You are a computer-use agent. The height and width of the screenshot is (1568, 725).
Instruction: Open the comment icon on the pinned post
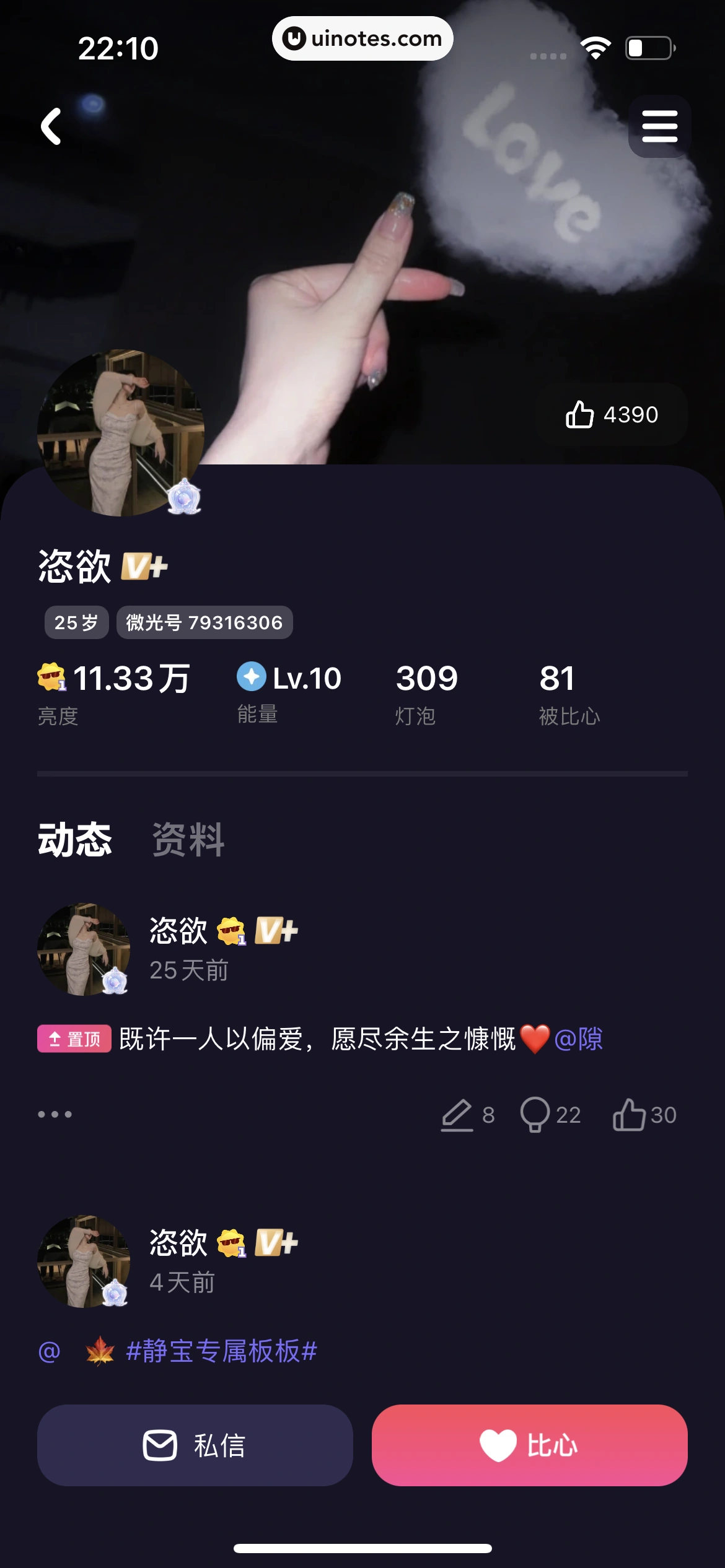[461, 1115]
